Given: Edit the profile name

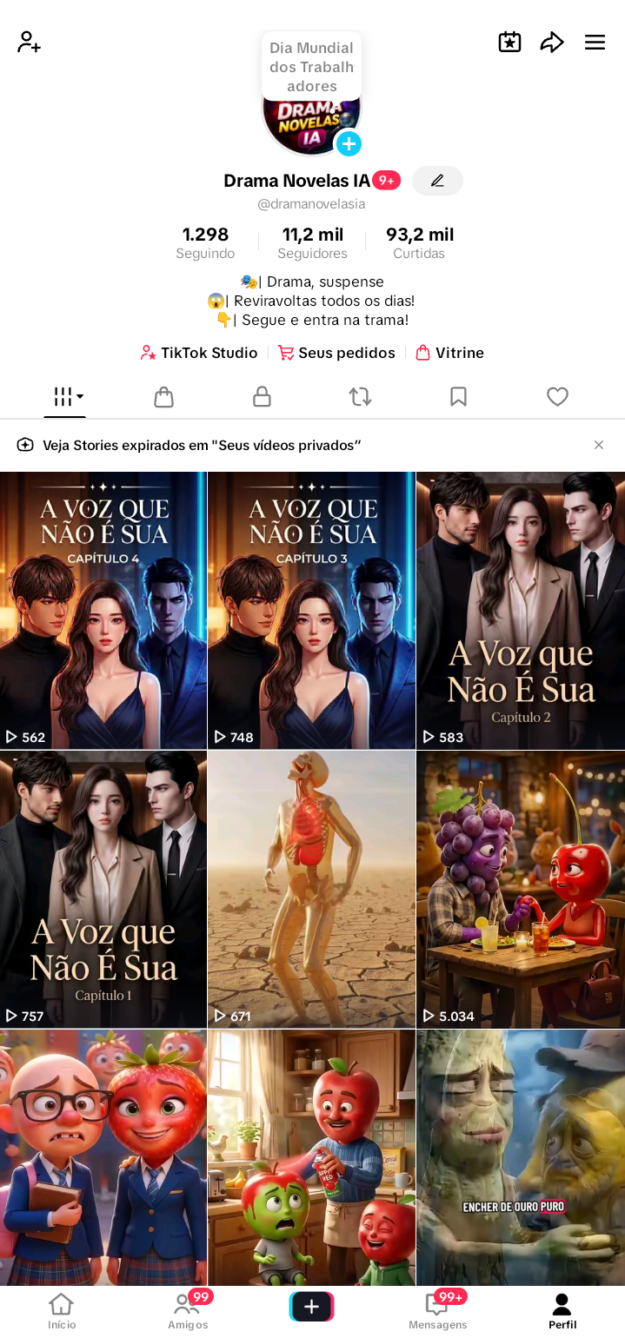Looking at the screenshot, I should pyautogui.click(x=437, y=181).
